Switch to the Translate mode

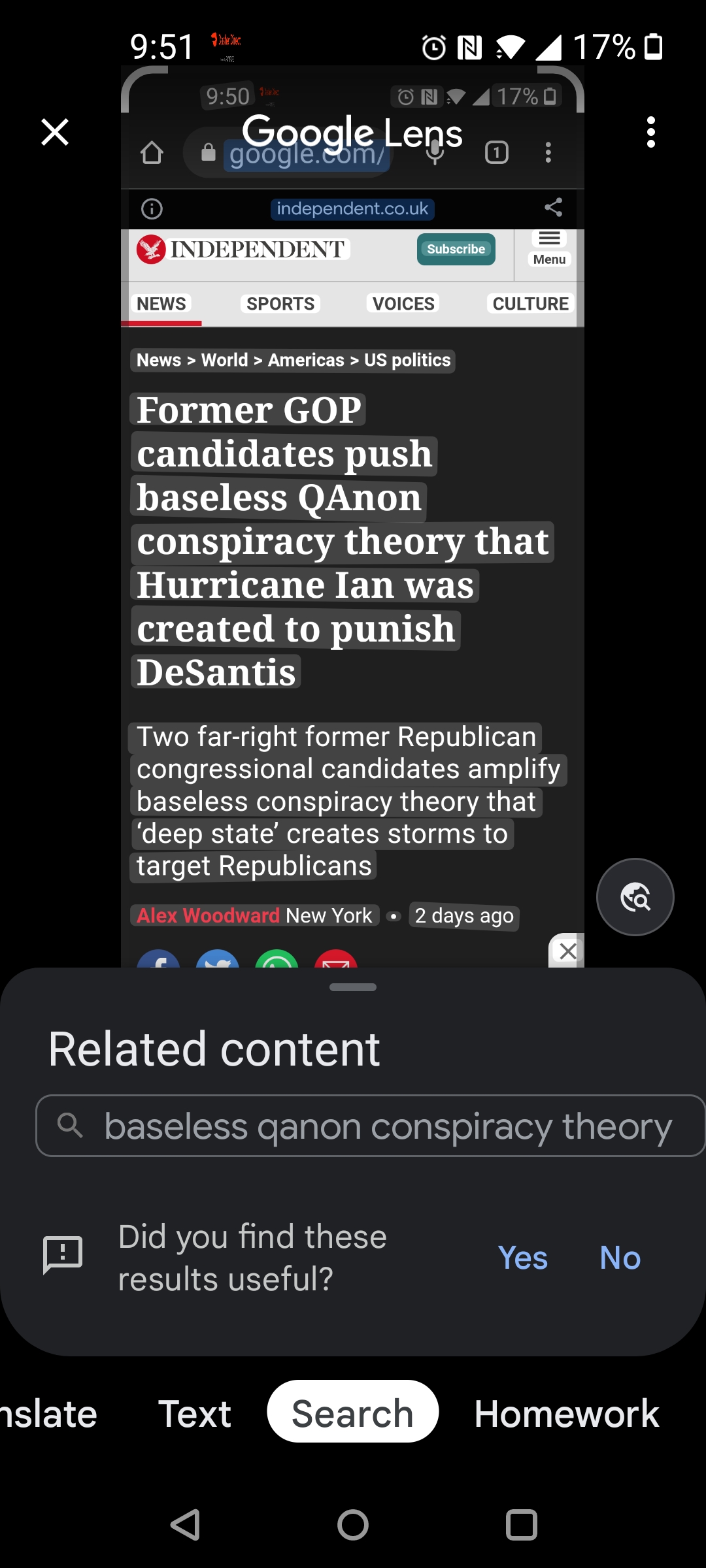48,1414
